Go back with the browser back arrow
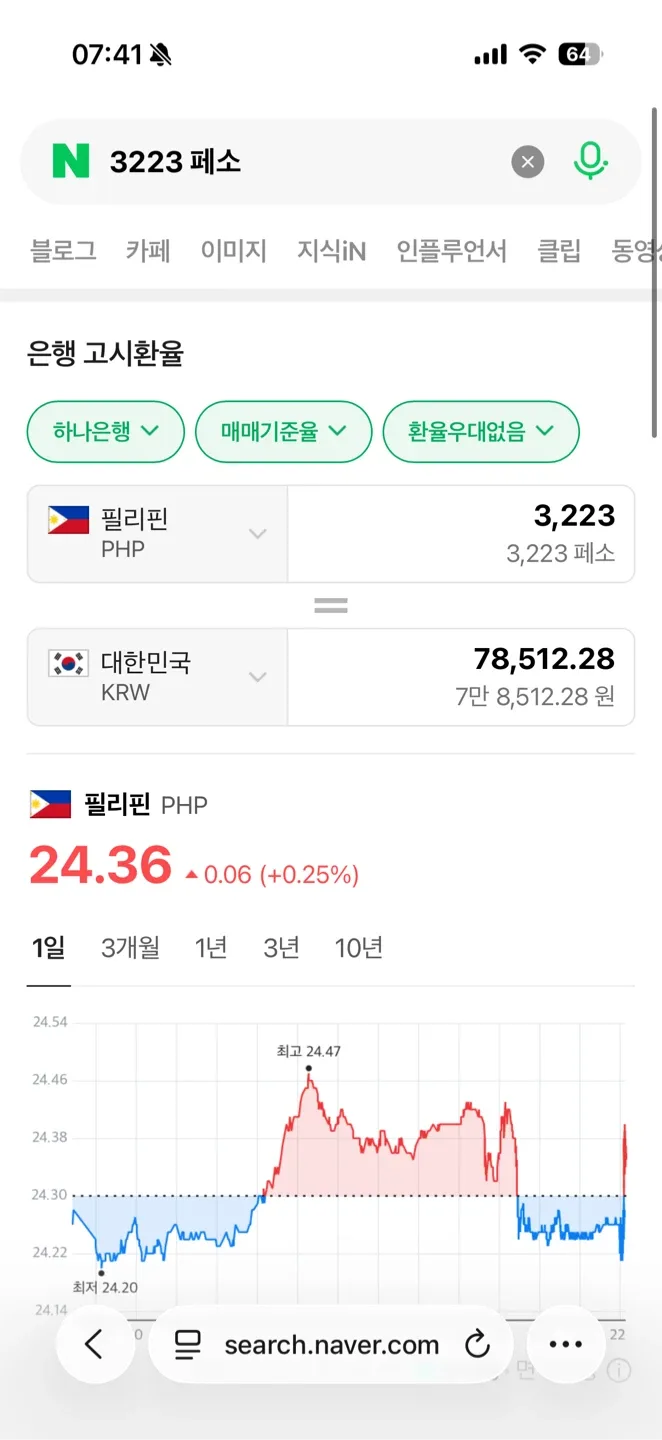 tap(95, 1345)
